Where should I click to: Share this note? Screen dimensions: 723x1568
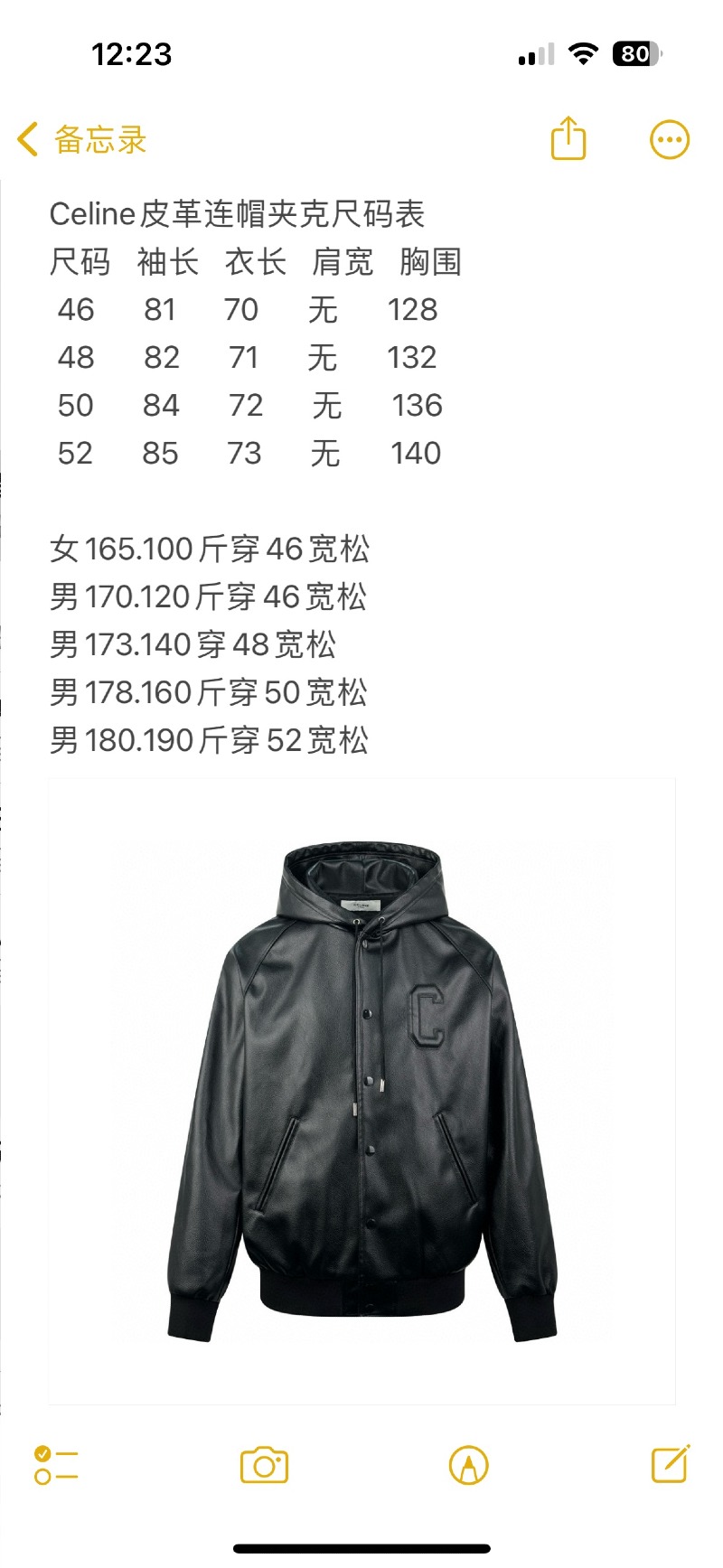click(568, 139)
